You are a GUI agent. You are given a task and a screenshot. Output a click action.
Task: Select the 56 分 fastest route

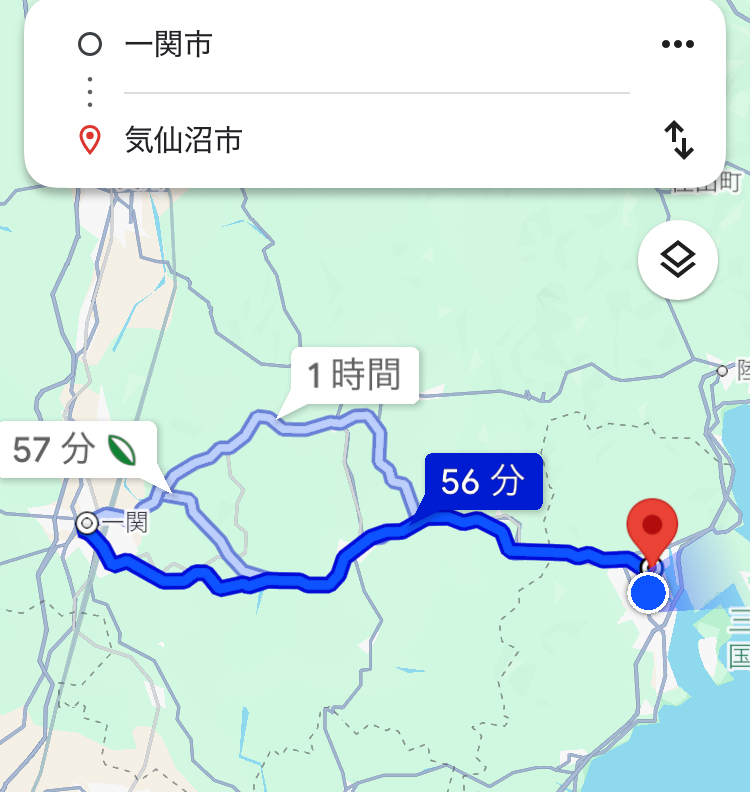[483, 482]
